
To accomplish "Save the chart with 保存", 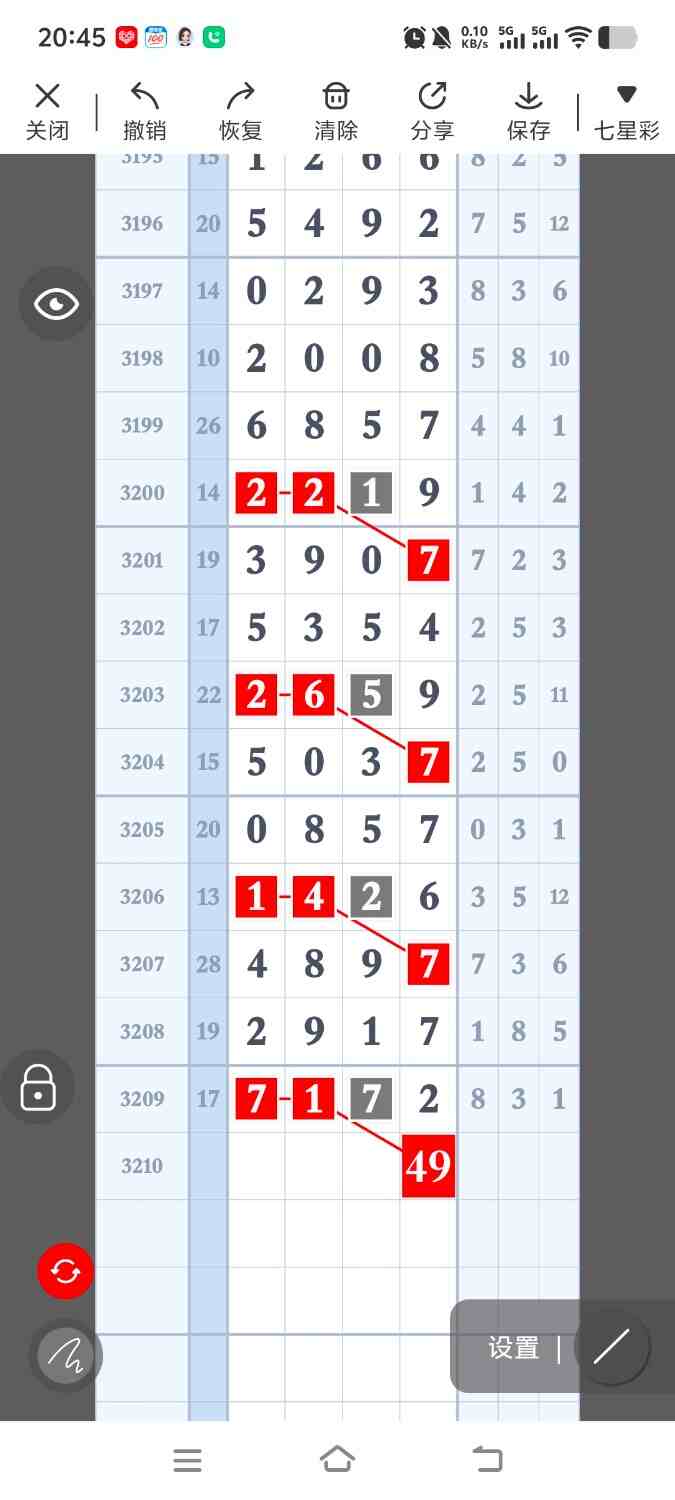I will coord(528,112).
